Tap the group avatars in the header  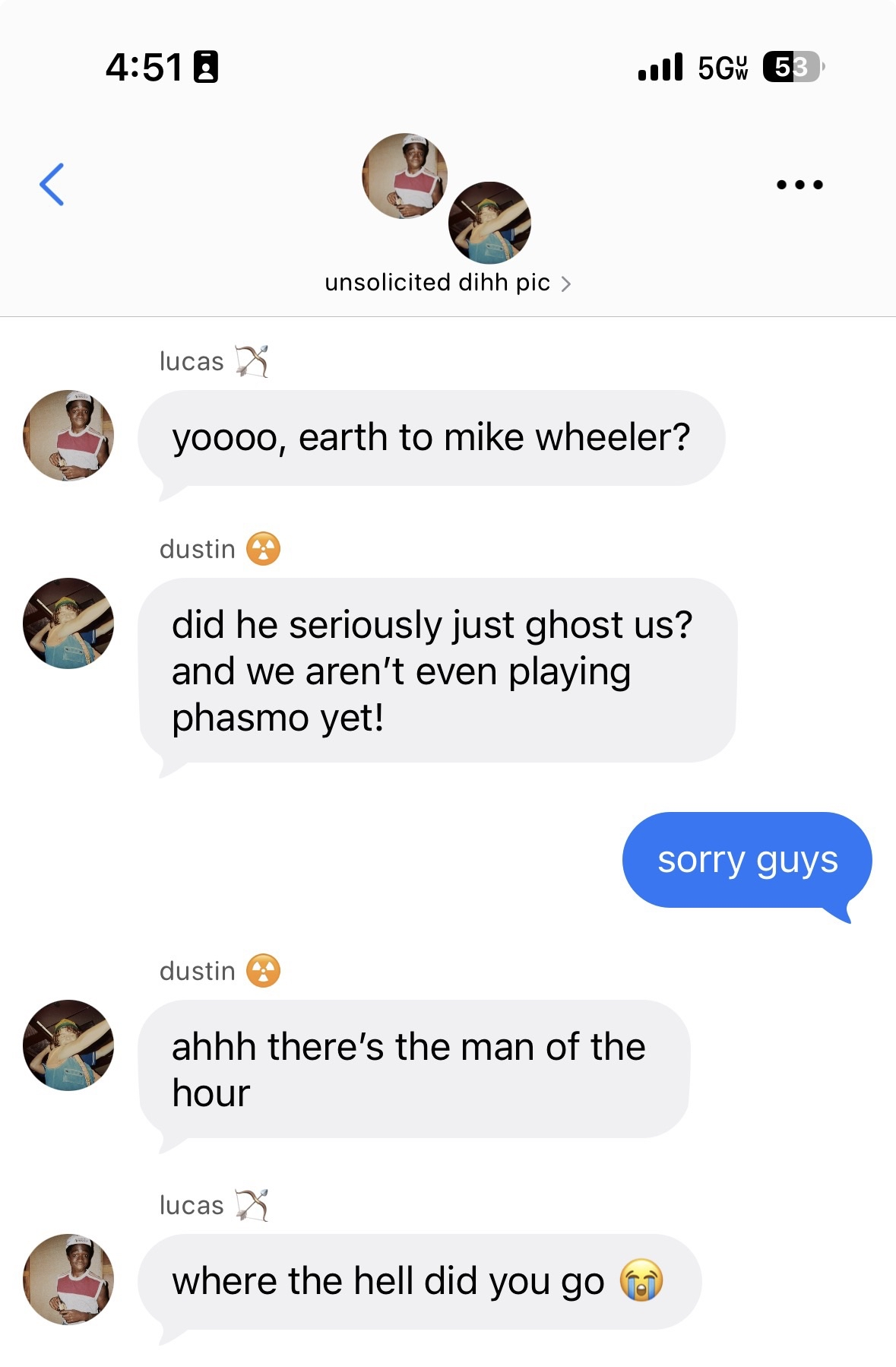446,198
